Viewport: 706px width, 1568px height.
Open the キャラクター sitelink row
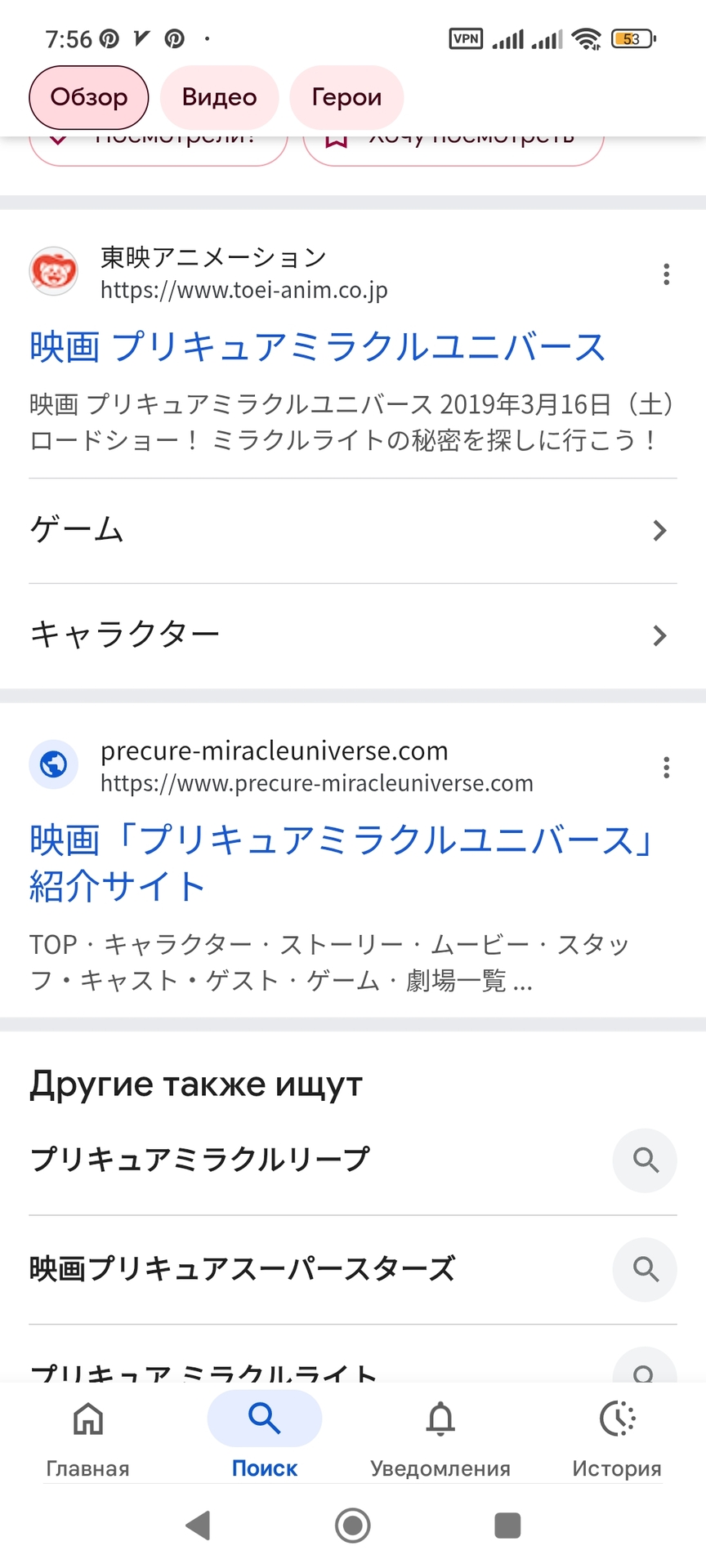point(353,635)
